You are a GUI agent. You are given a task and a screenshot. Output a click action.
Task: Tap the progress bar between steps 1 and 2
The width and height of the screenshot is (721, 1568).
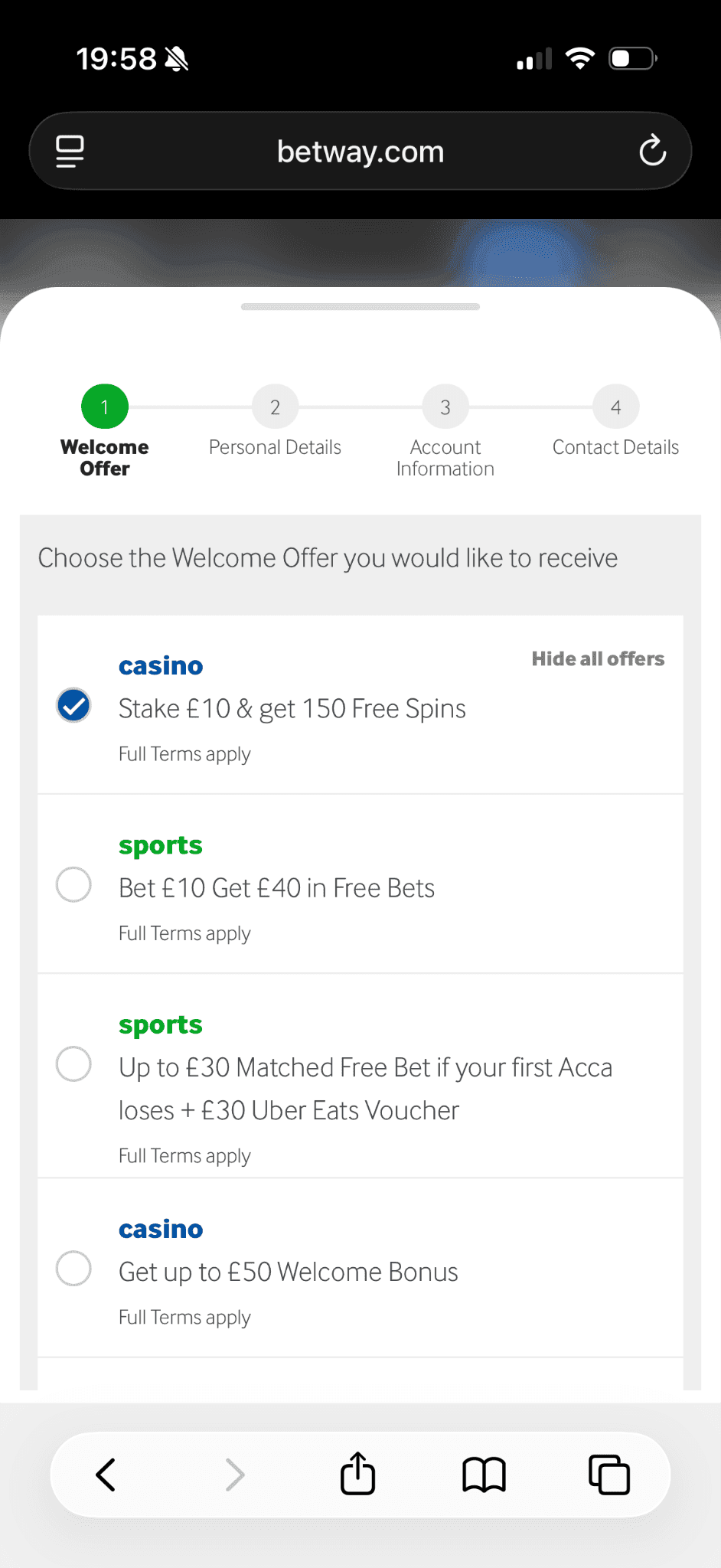tap(190, 407)
